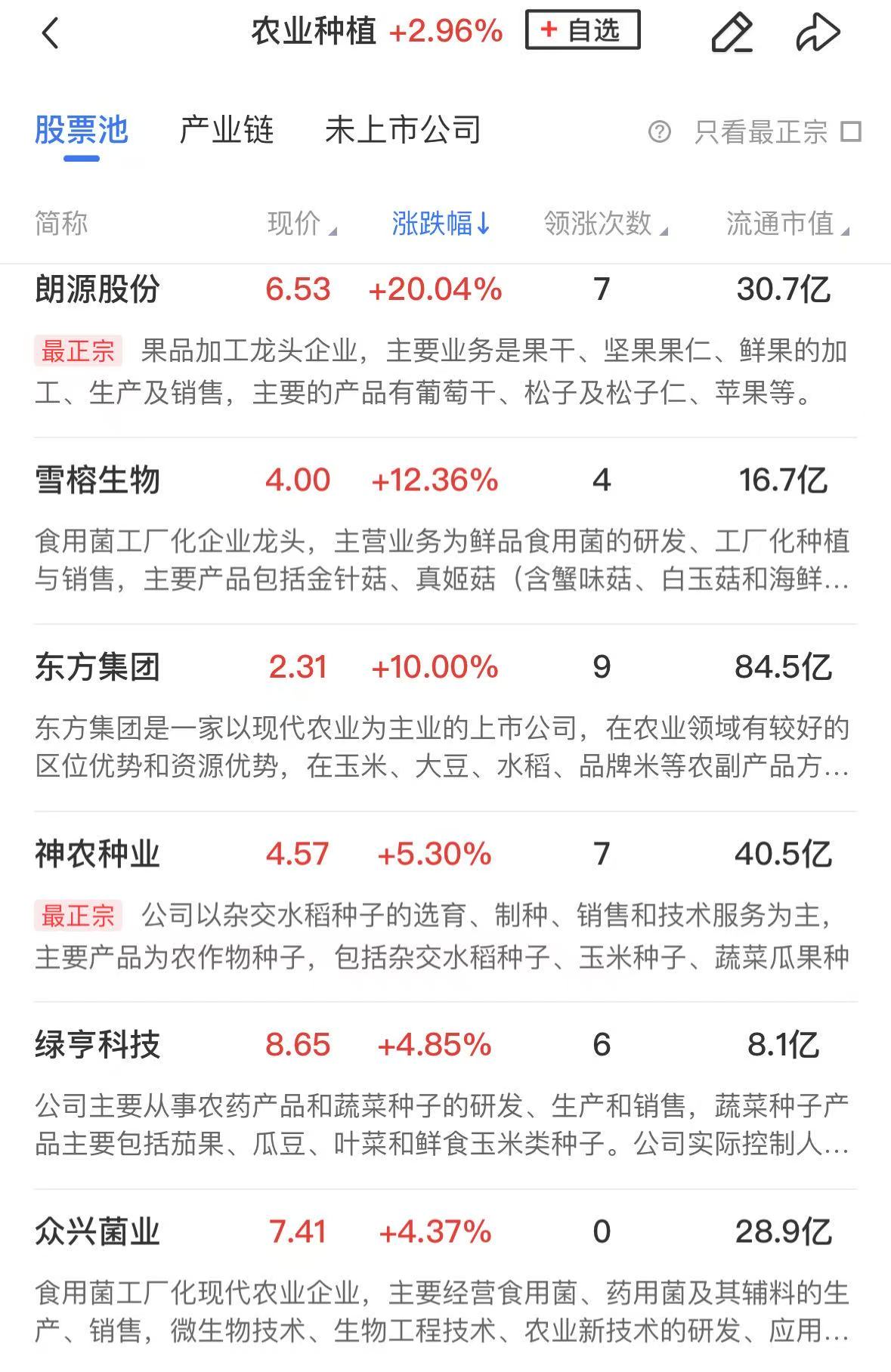Open the edit pencil icon
Screen dimensions: 891x1372
tap(732, 32)
